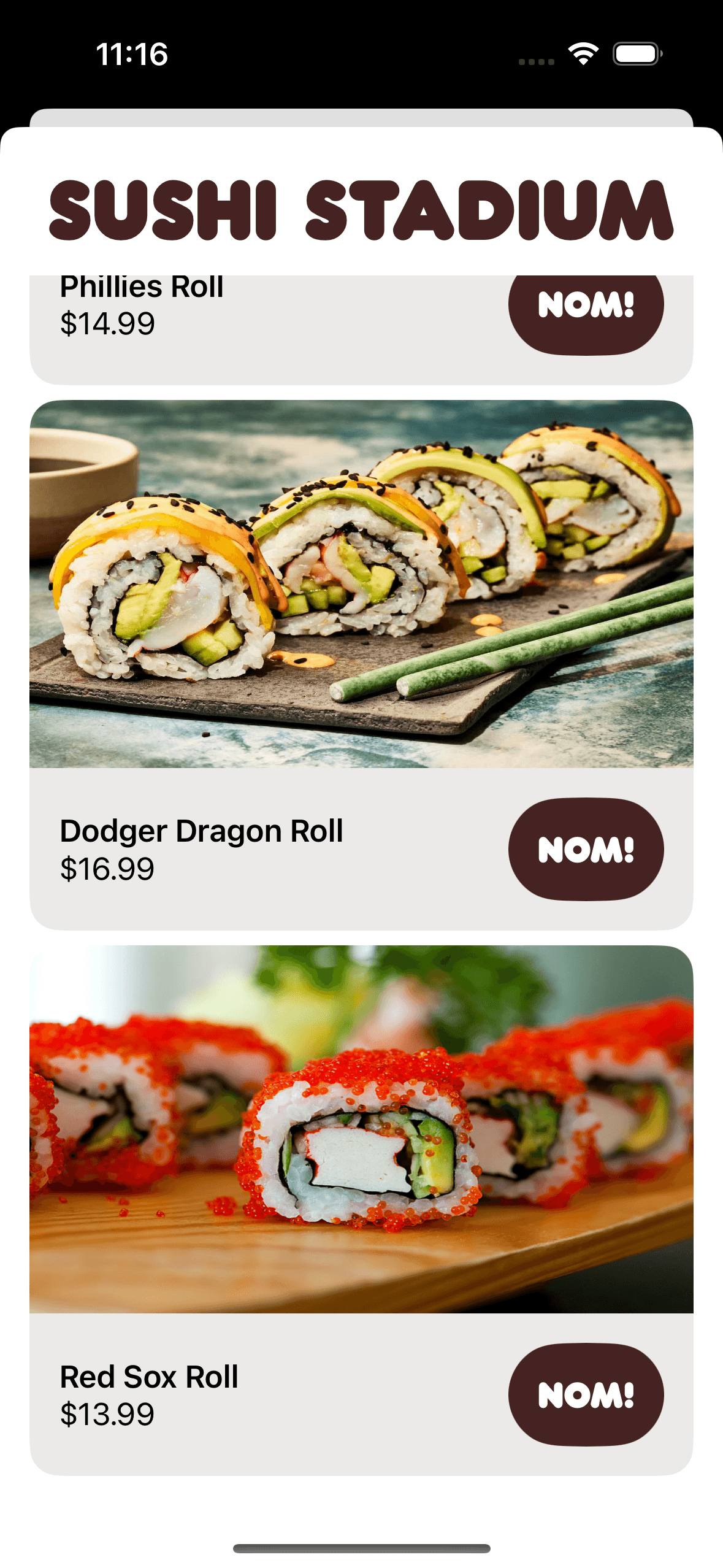Open the Dodger Dragon Roll photo card
The height and width of the screenshot is (1568, 723).
[361, 584]
